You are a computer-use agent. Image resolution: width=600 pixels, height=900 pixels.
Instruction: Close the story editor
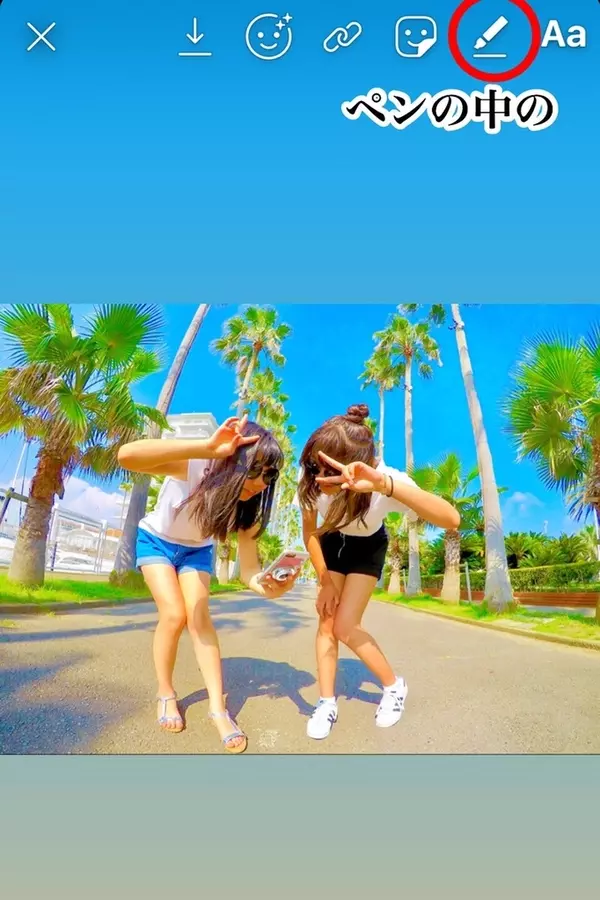[x=41, y=37]
